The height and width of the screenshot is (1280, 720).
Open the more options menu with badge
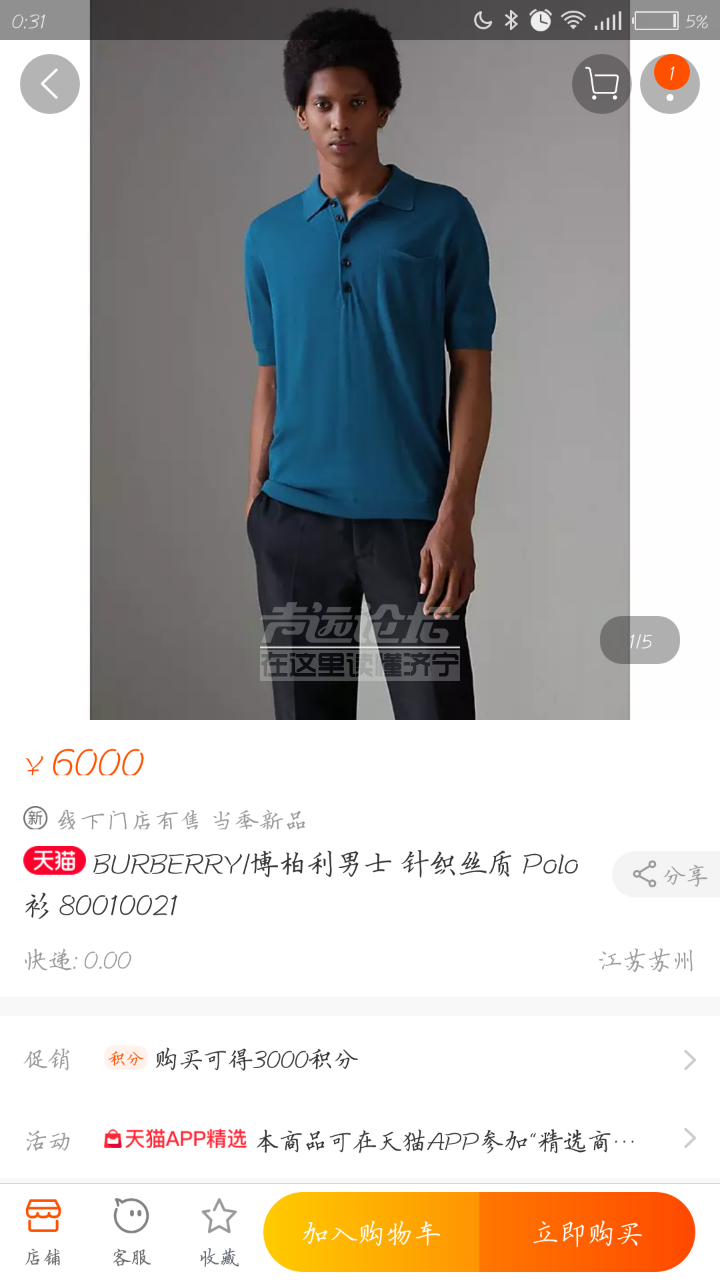click(670, 84)
